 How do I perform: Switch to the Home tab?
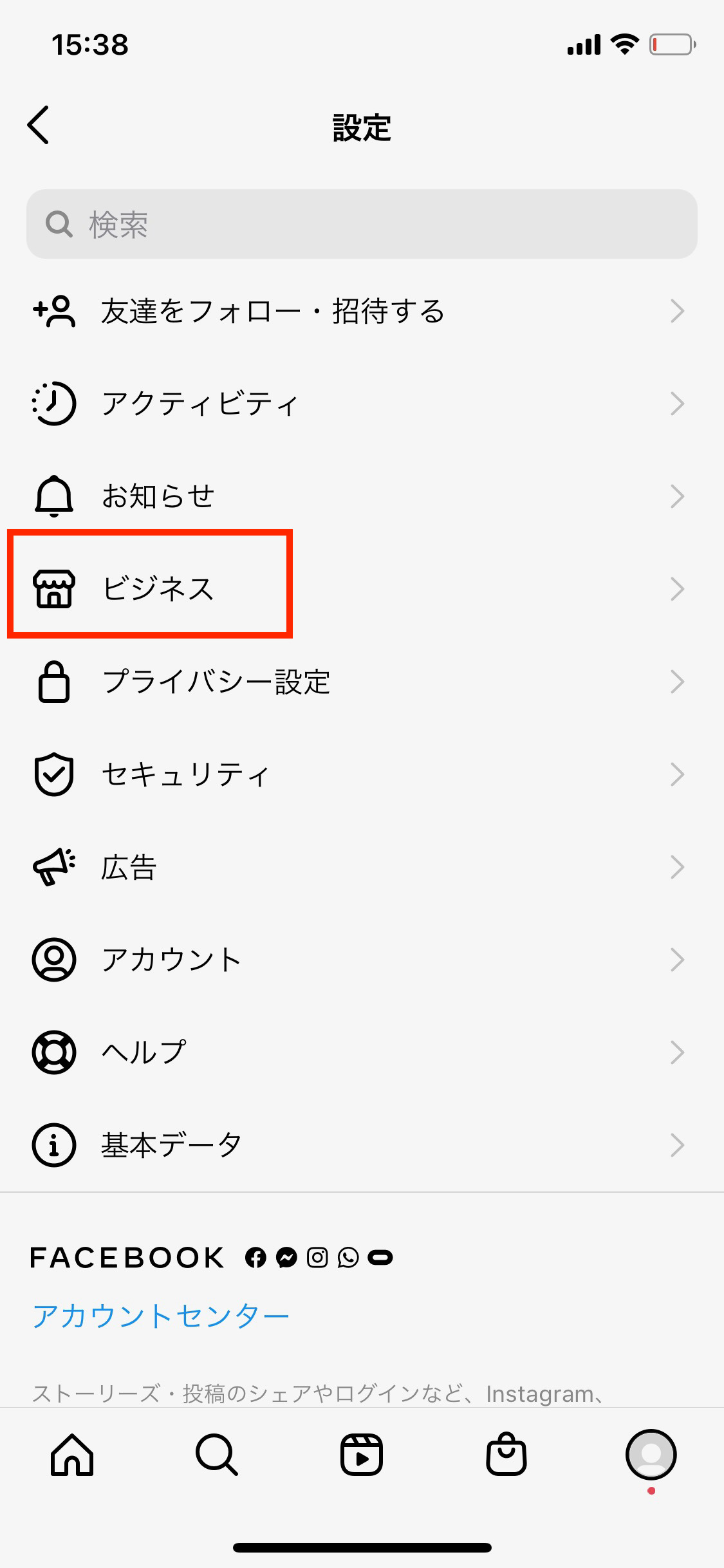pyautogui.click(x=72, y=1455)
